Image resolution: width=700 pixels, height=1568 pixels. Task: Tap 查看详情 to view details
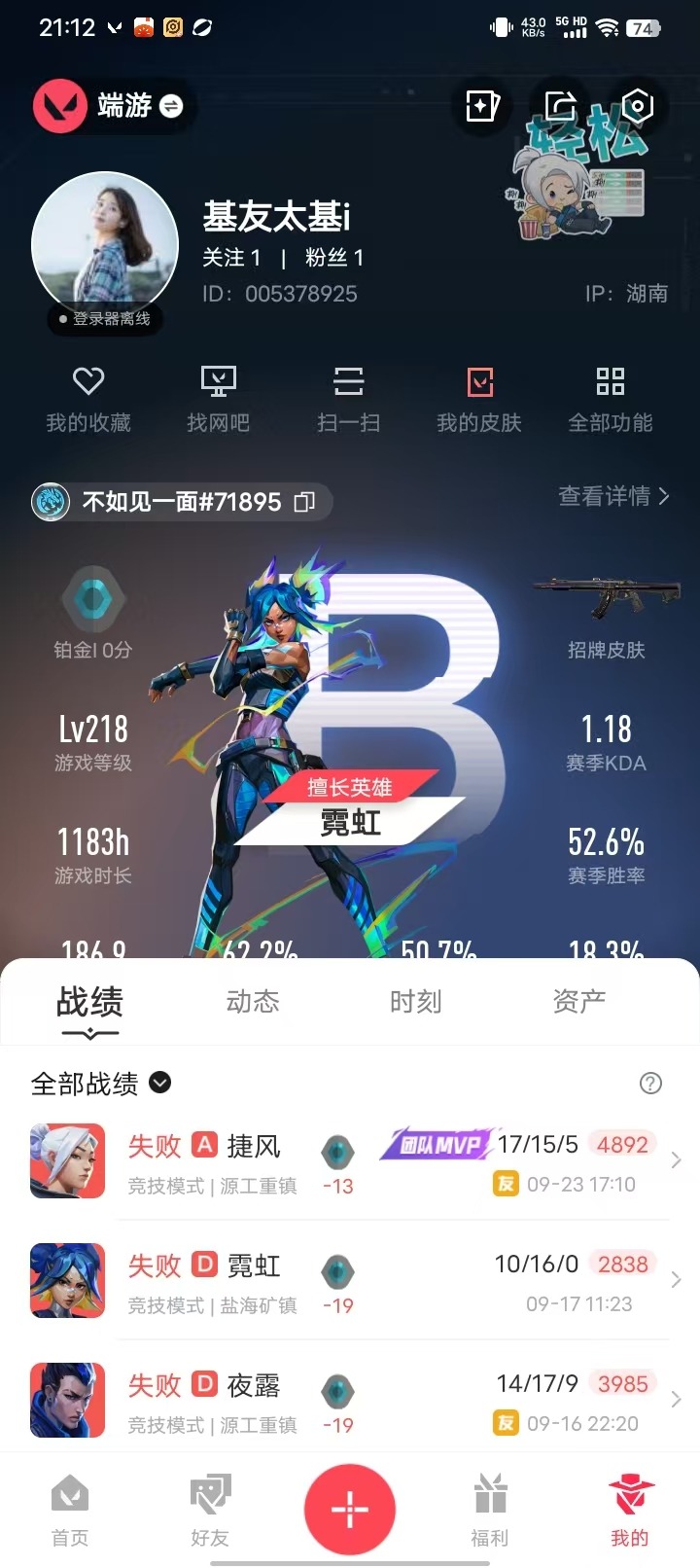coord(613,496)
